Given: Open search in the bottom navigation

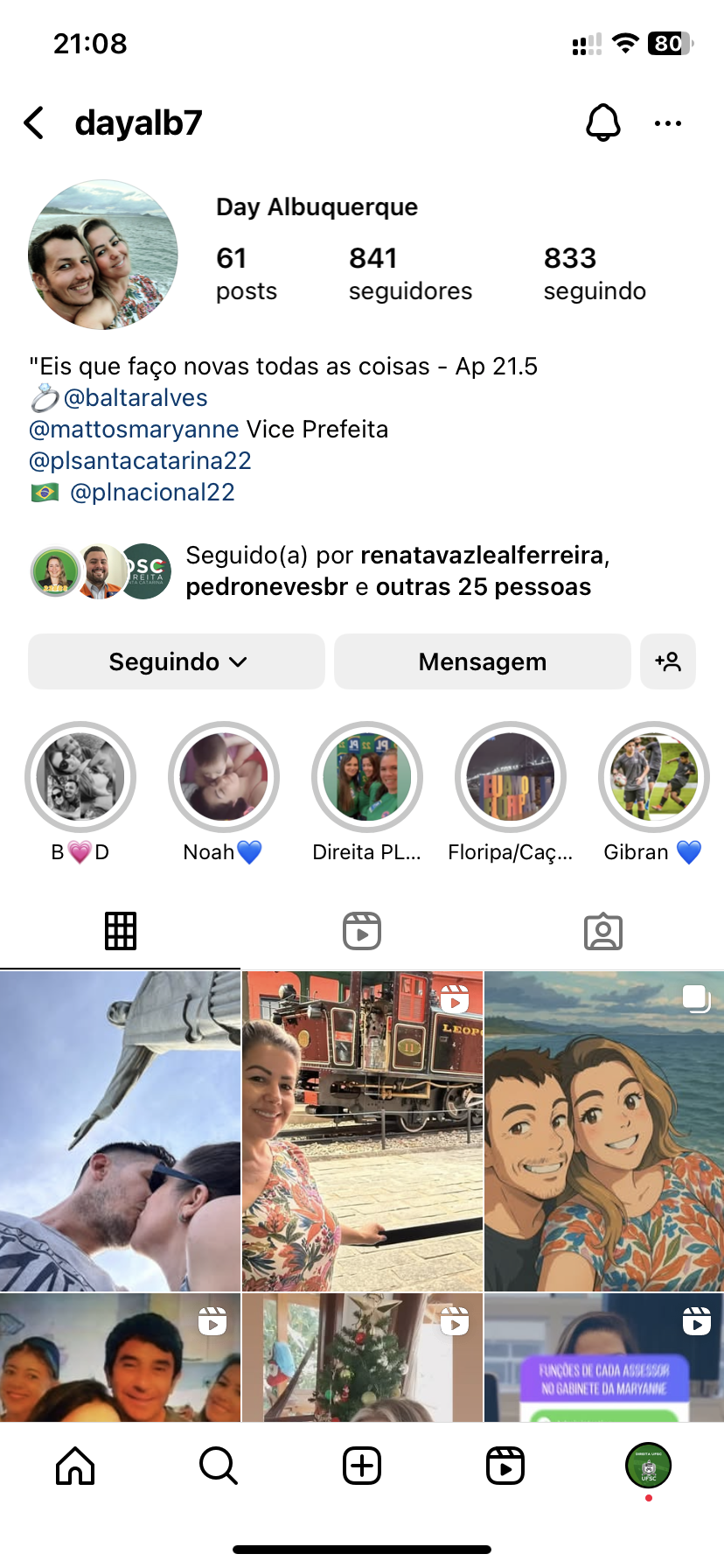Looking at the screenshot, I should (218, 1466).
